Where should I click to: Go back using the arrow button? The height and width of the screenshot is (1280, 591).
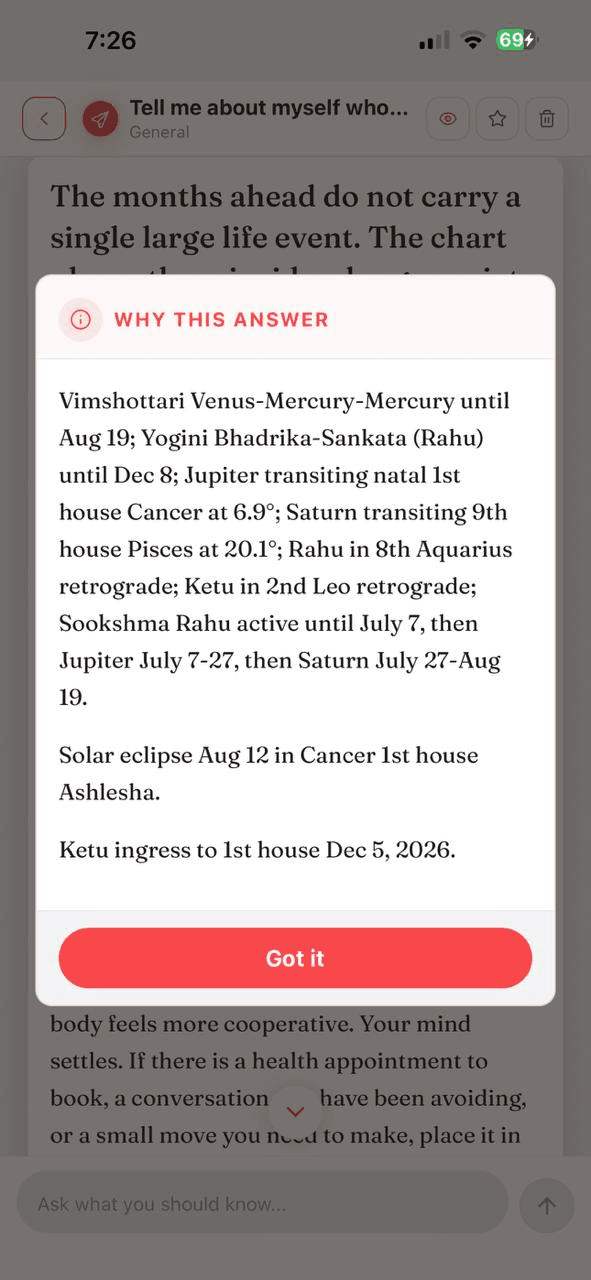[x=44, y=119]
